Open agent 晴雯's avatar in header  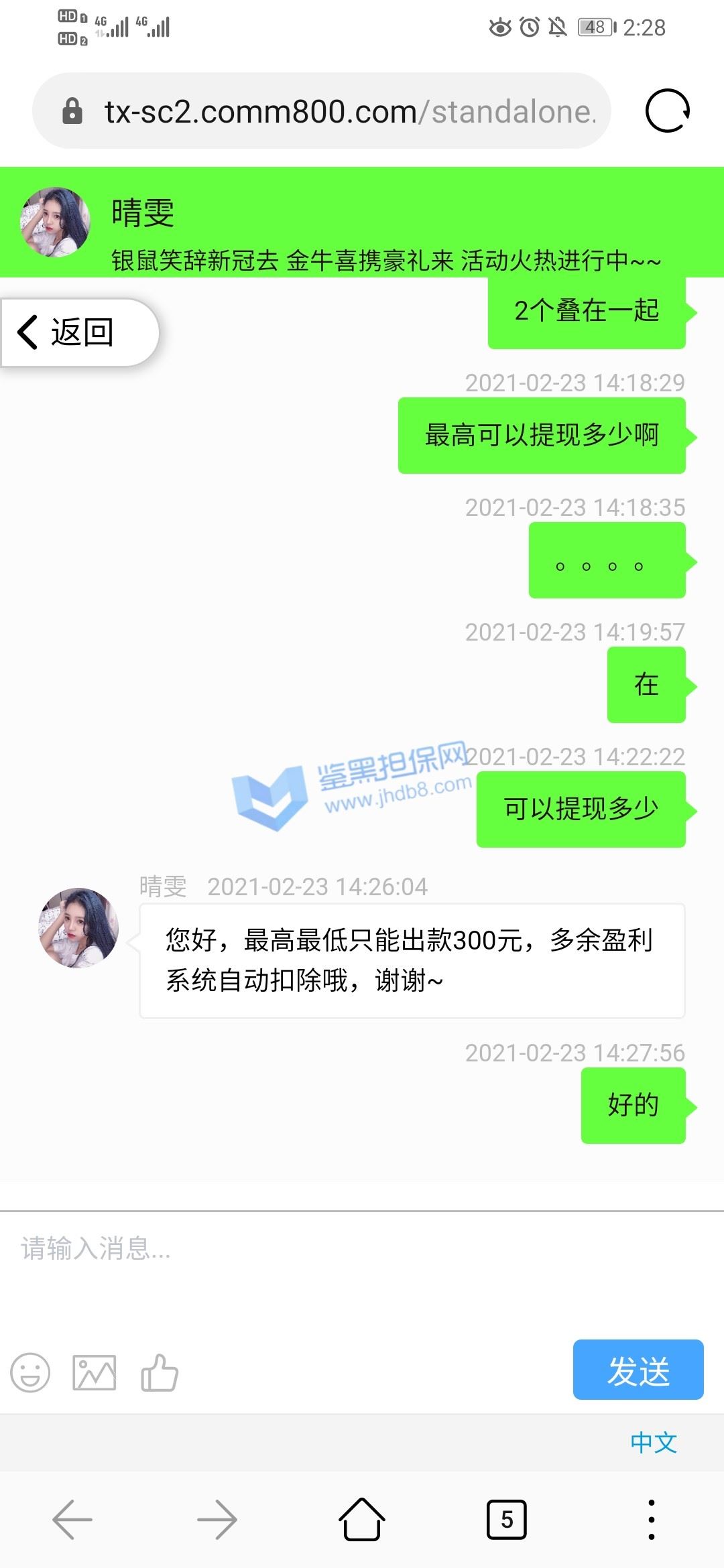[x=56, y=222]
